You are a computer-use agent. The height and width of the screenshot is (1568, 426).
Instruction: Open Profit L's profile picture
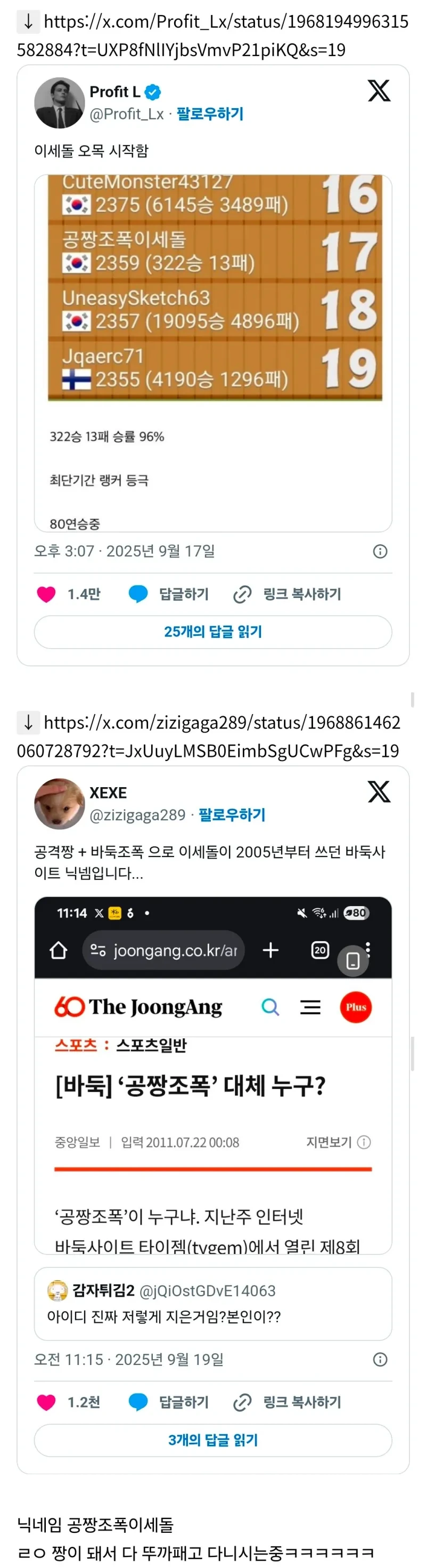coord(59,103)
